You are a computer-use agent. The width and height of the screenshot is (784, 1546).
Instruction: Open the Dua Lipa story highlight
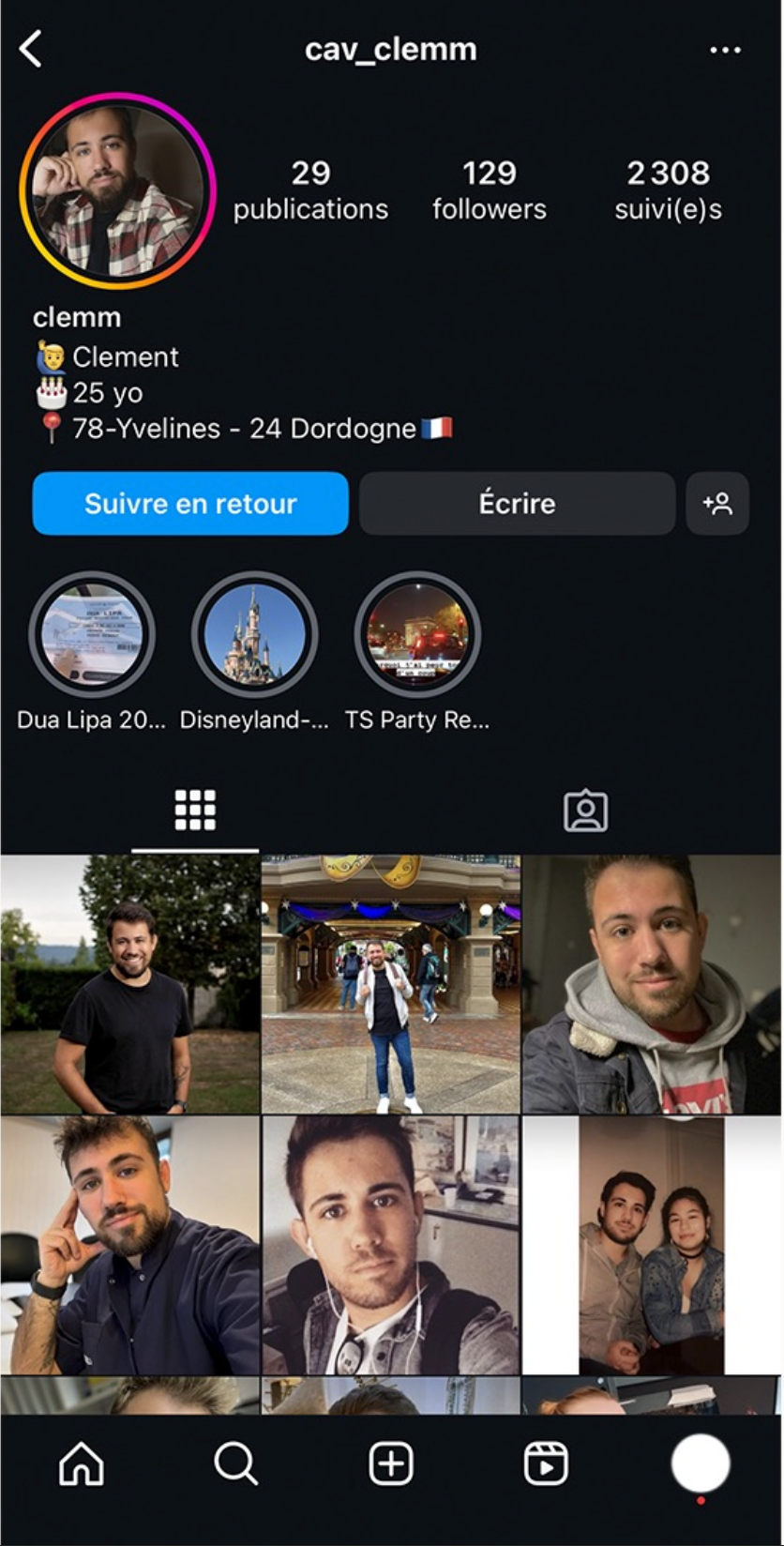click(x=91, y=635)
